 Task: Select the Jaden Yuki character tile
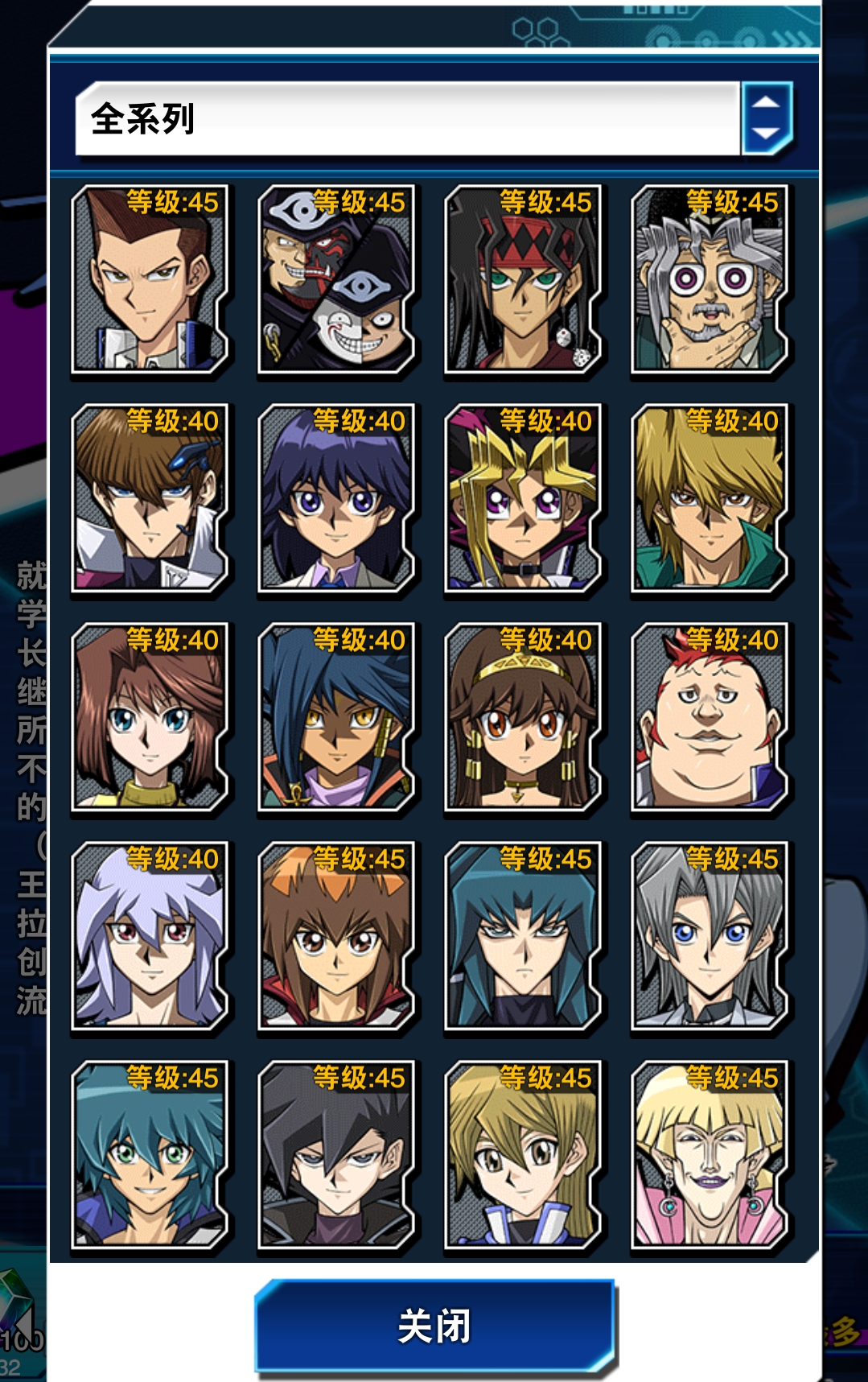(337, 937)
